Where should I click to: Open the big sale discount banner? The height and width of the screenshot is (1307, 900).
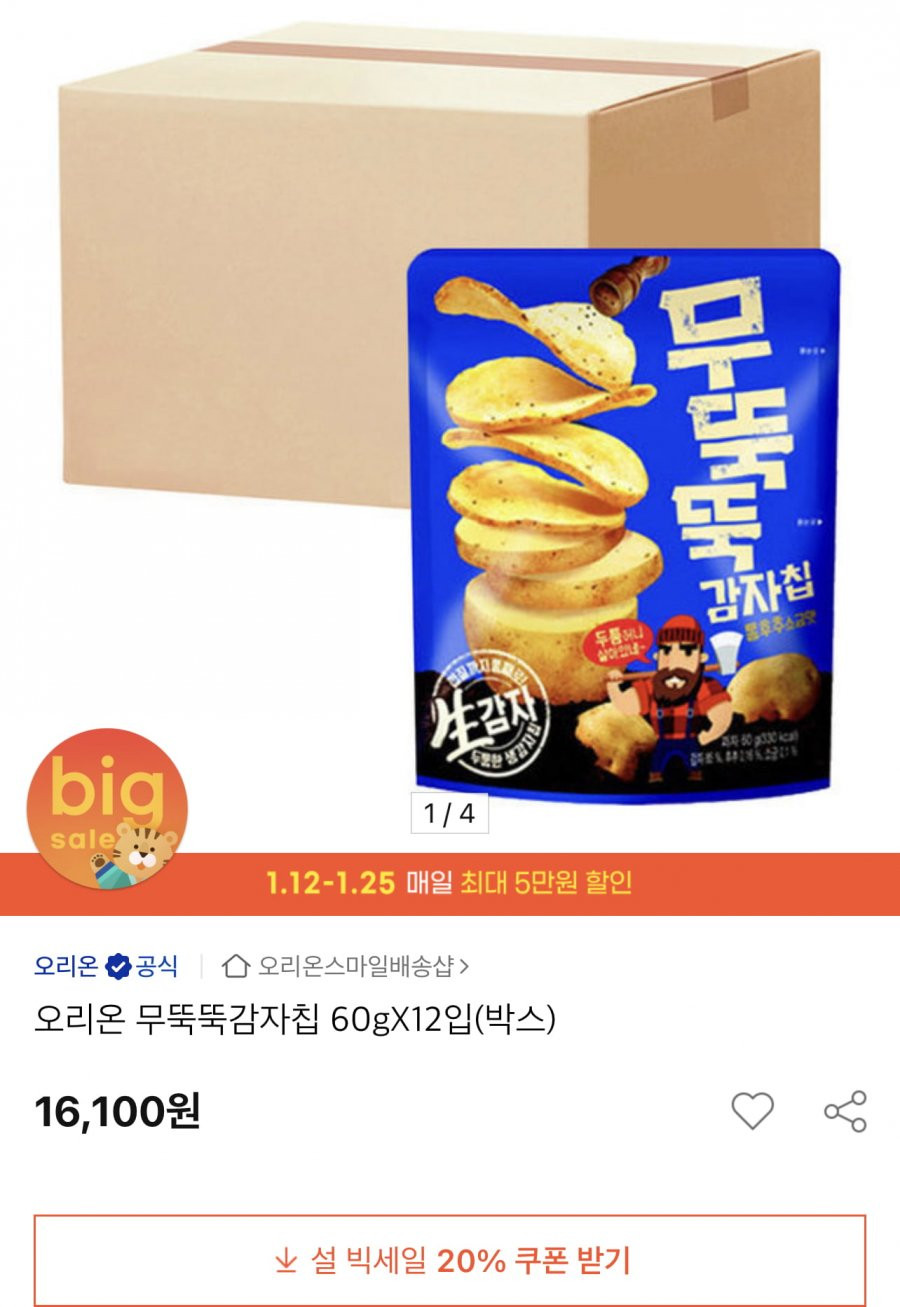(450, 883)
